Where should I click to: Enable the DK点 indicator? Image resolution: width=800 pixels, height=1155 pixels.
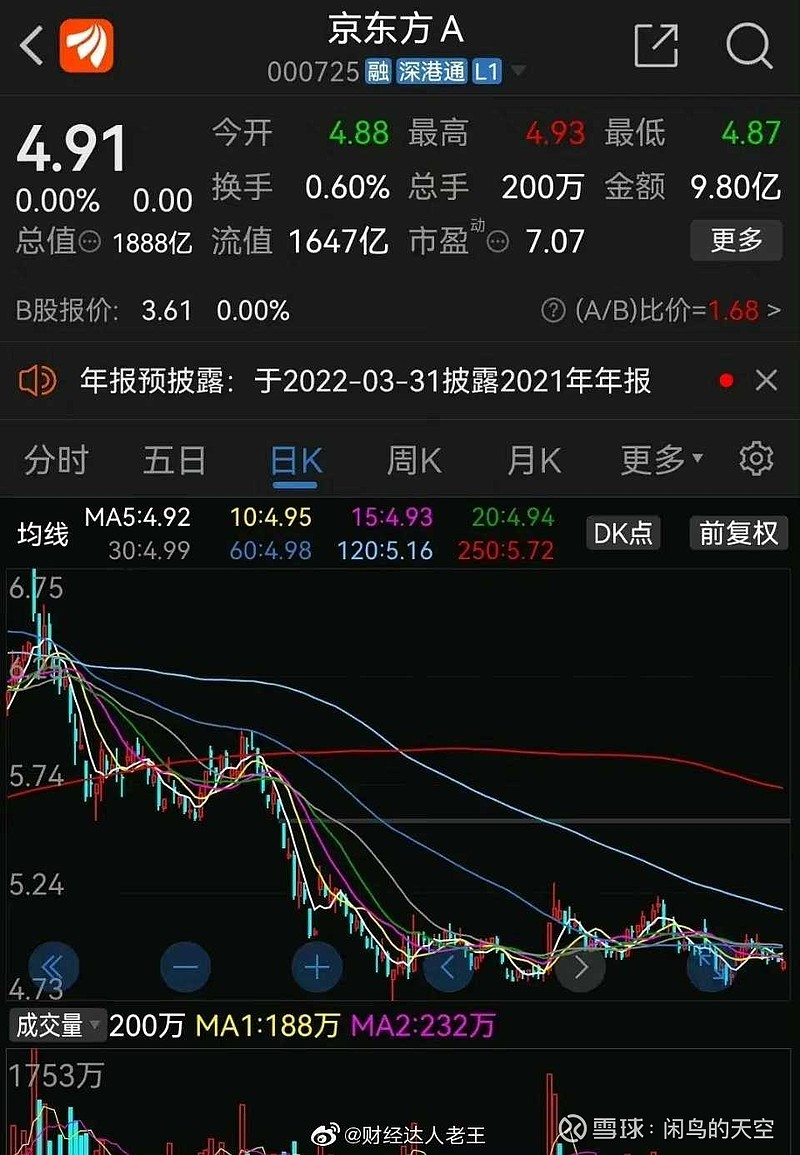pyautogui.click(x=622, y=533)
